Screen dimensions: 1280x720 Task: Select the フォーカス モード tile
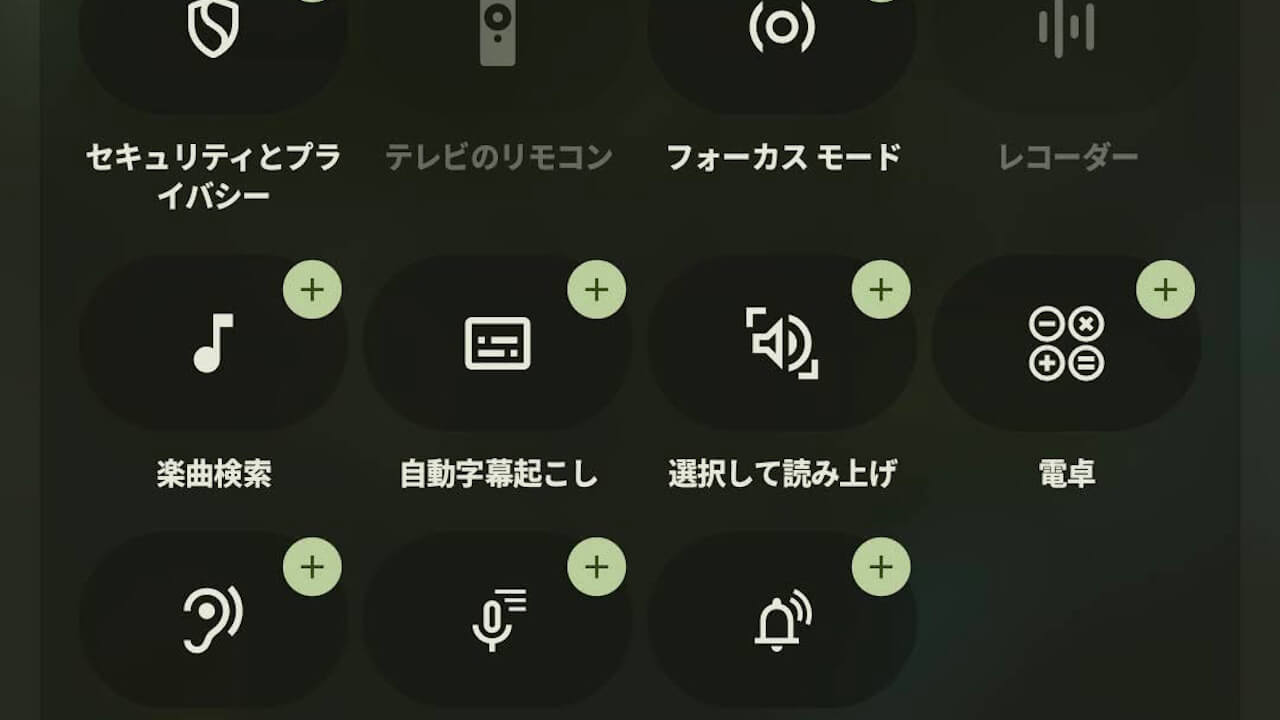pyautogui.click(x=782, y=40)
